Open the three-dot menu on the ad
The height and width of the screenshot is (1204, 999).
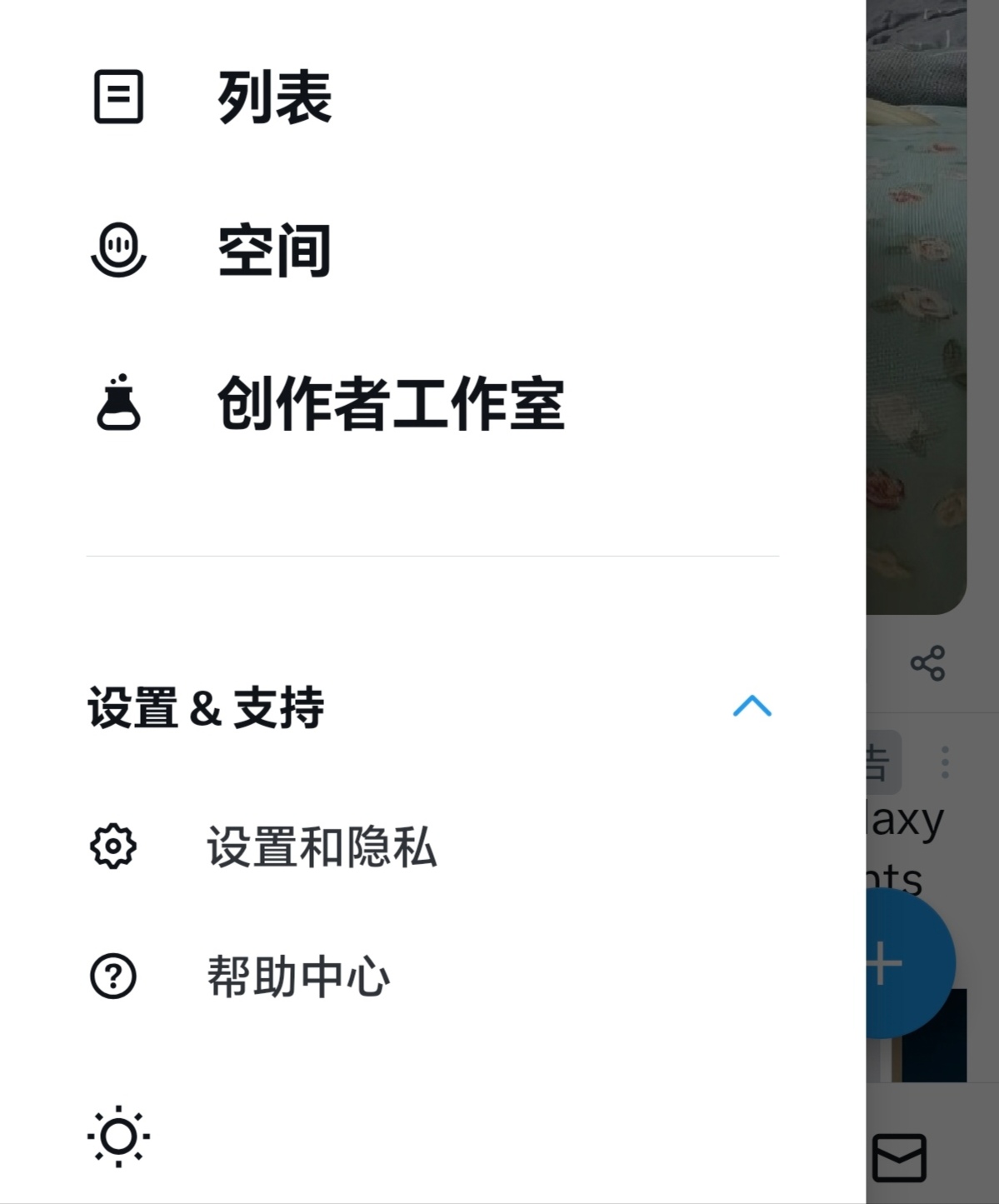(945, 762)
